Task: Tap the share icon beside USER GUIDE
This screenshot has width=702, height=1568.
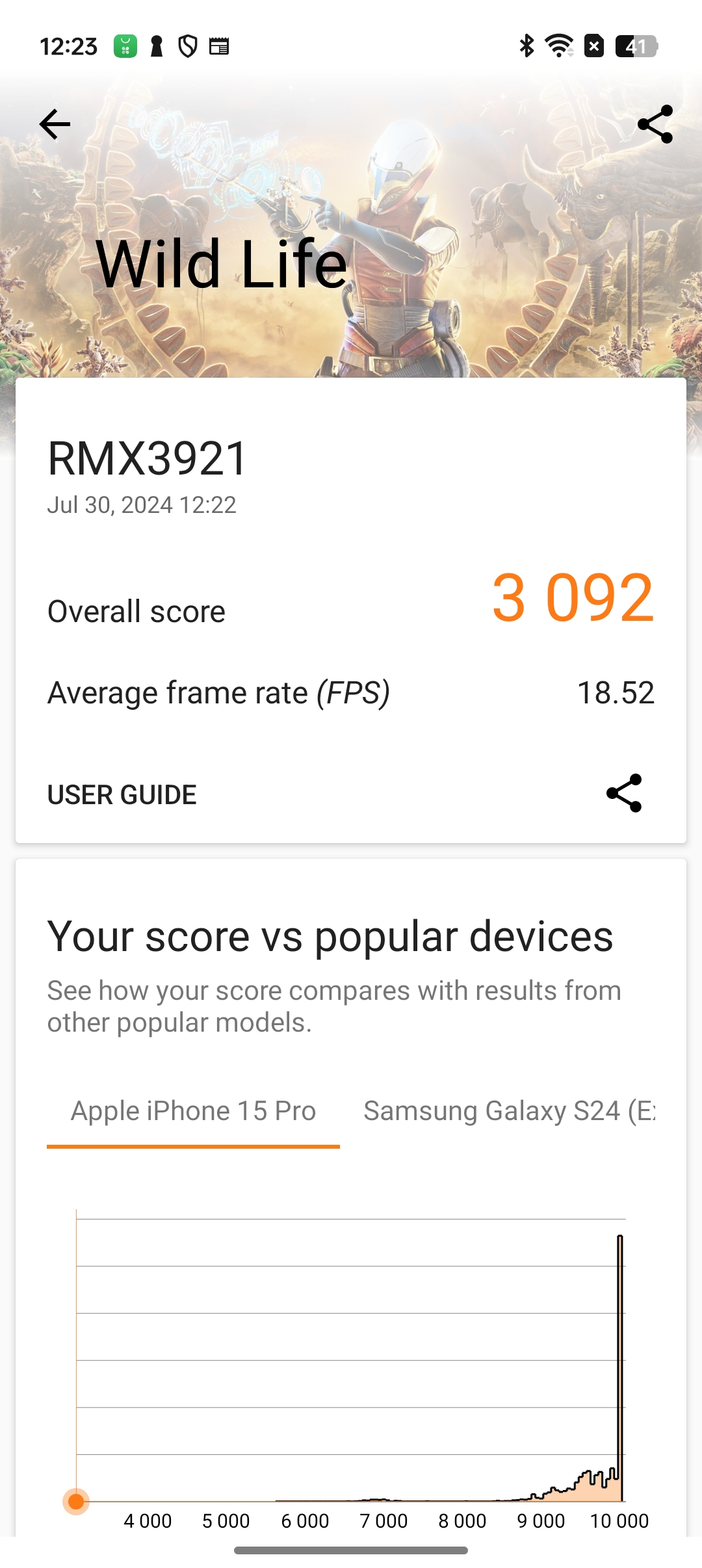Action: (623, 794)
